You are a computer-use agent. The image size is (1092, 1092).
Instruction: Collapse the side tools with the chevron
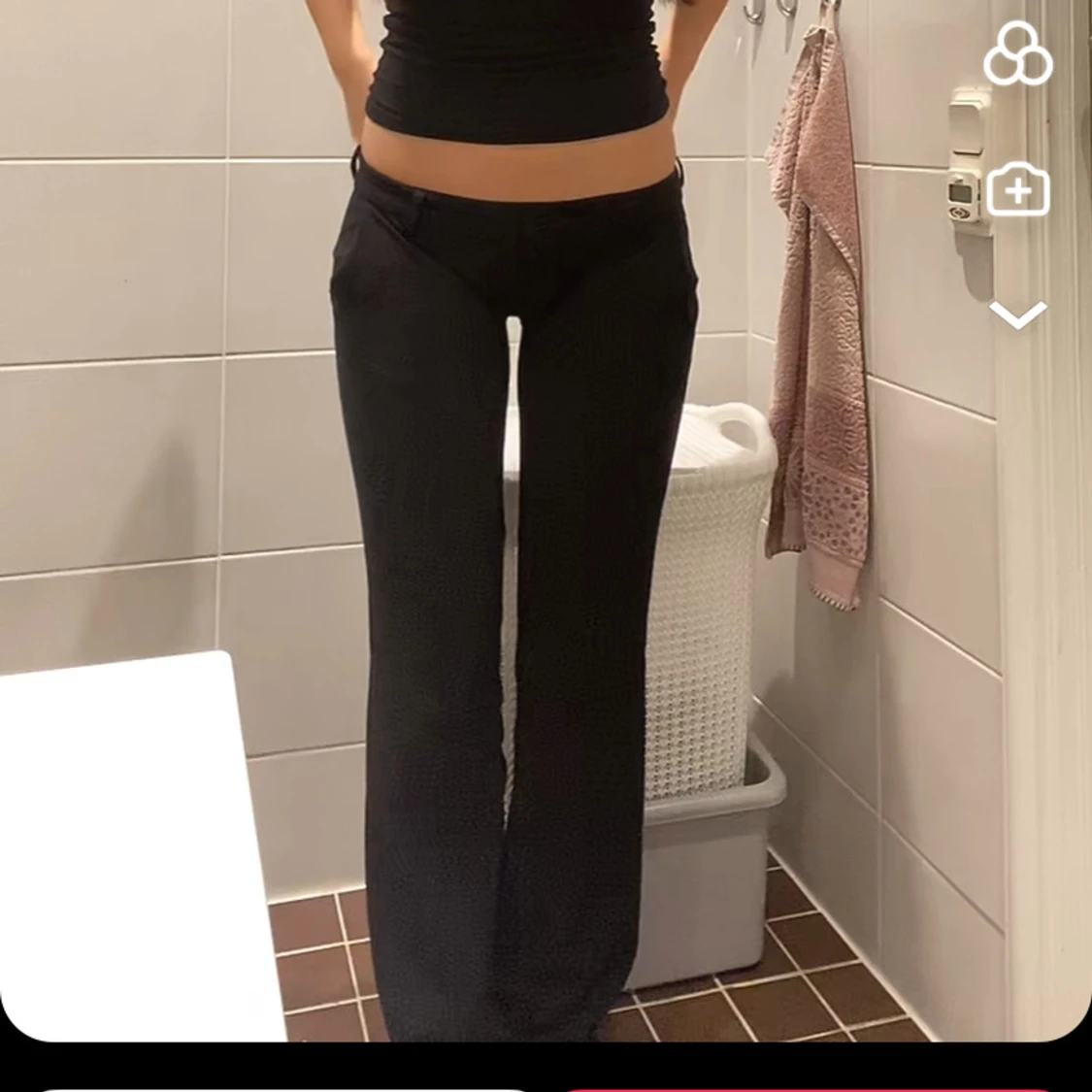coord(1017,314)
